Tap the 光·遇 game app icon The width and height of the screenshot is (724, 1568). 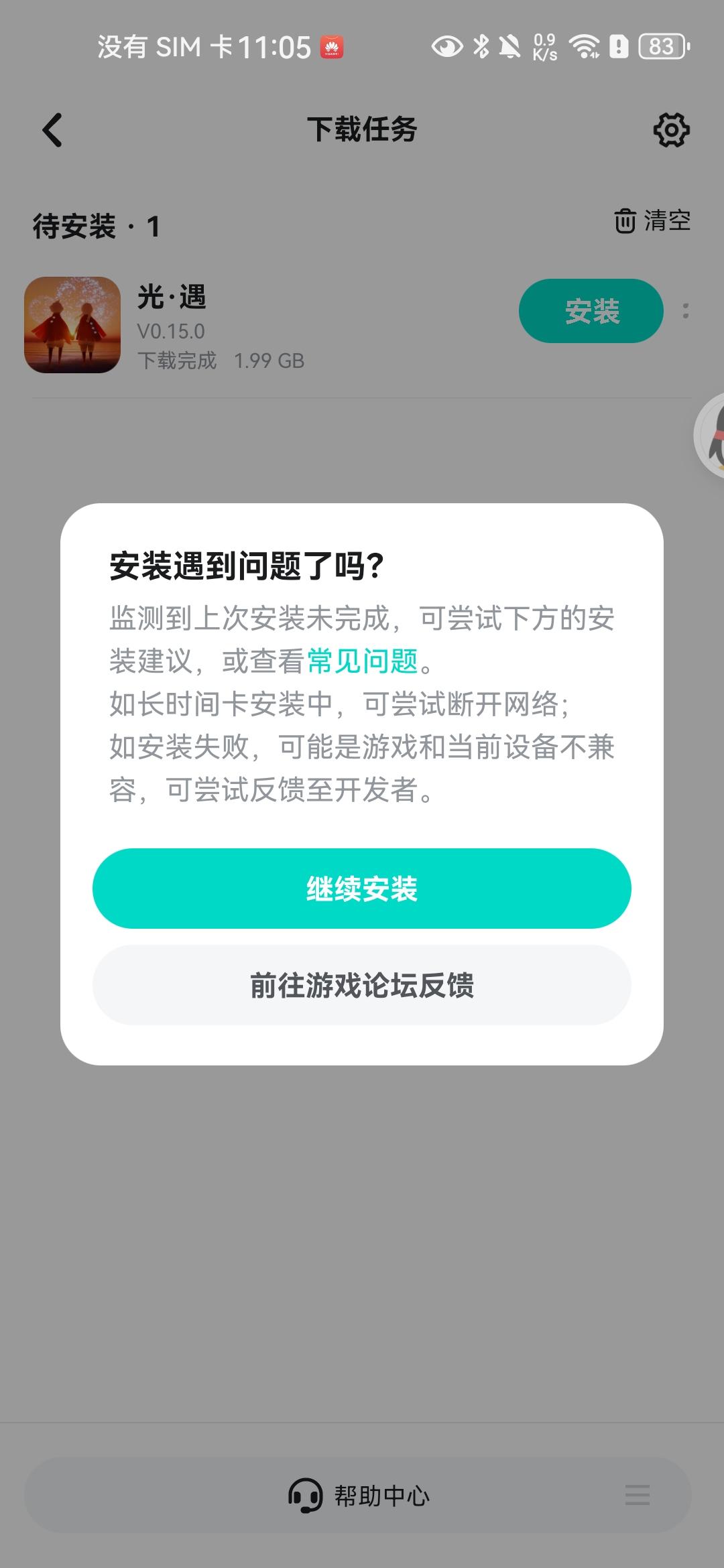[74, 324]
